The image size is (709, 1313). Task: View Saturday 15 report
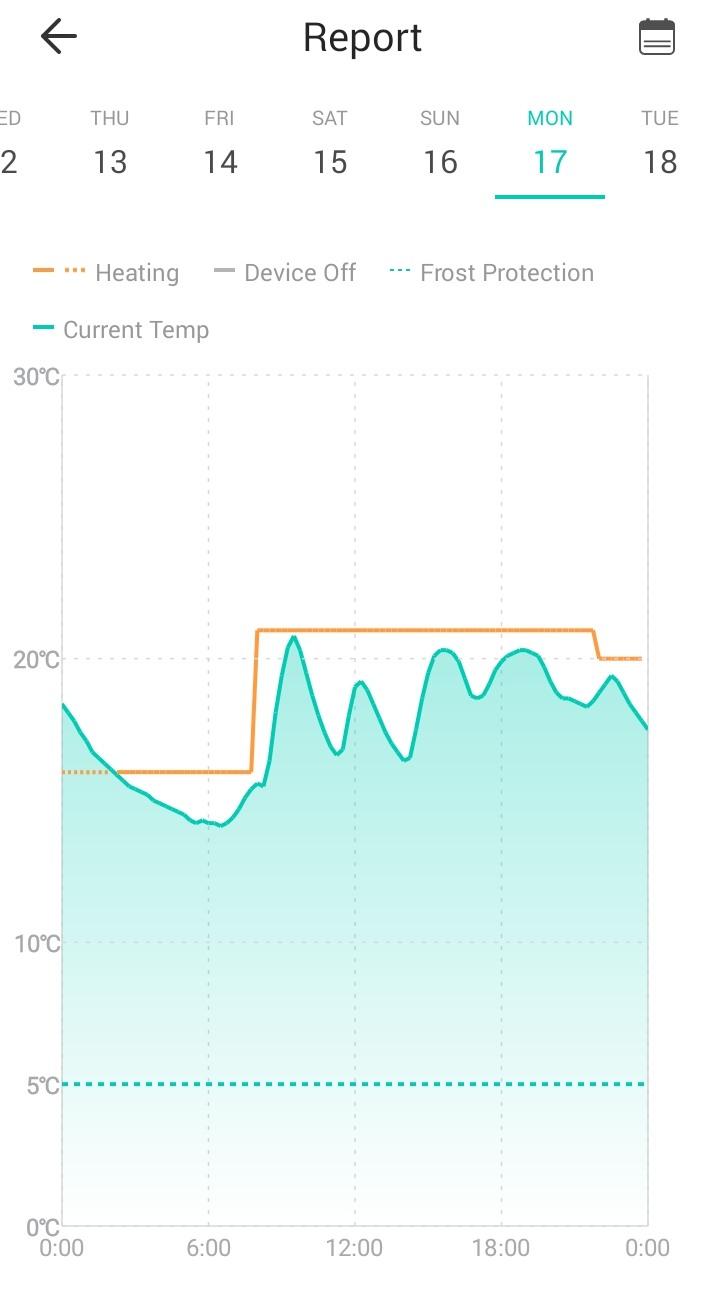330,143
